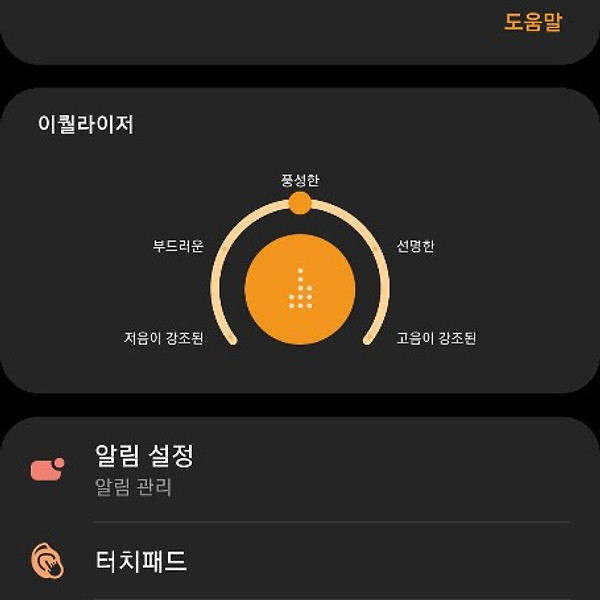The width and height of the screenshot is (600, 600).
Task: Choose the 저음이 강조된 equalizer preset
Action: 163,338
